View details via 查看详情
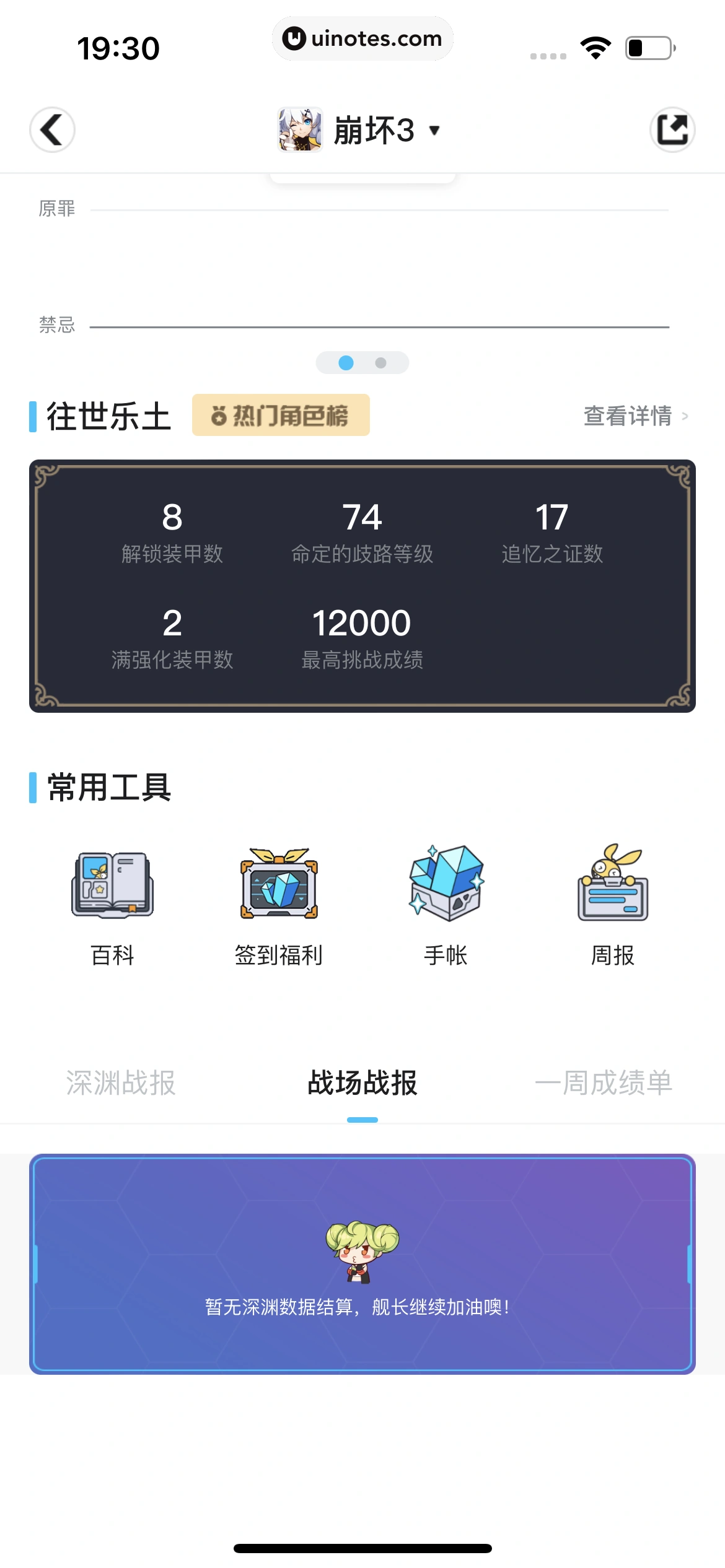725x1568 pixels. click(635, 416)
